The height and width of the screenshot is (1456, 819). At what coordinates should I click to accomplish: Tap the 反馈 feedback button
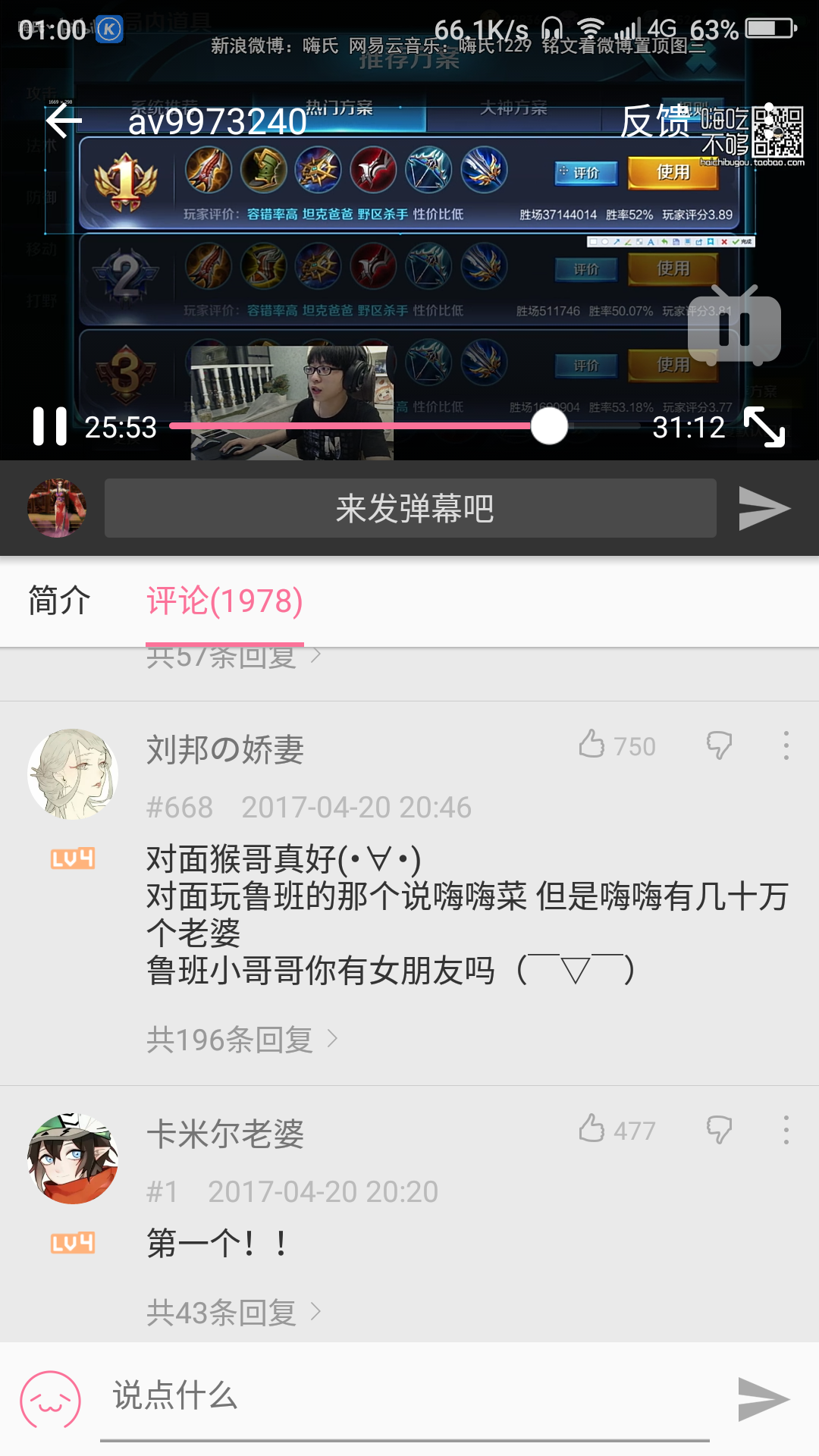pos(657,121)
